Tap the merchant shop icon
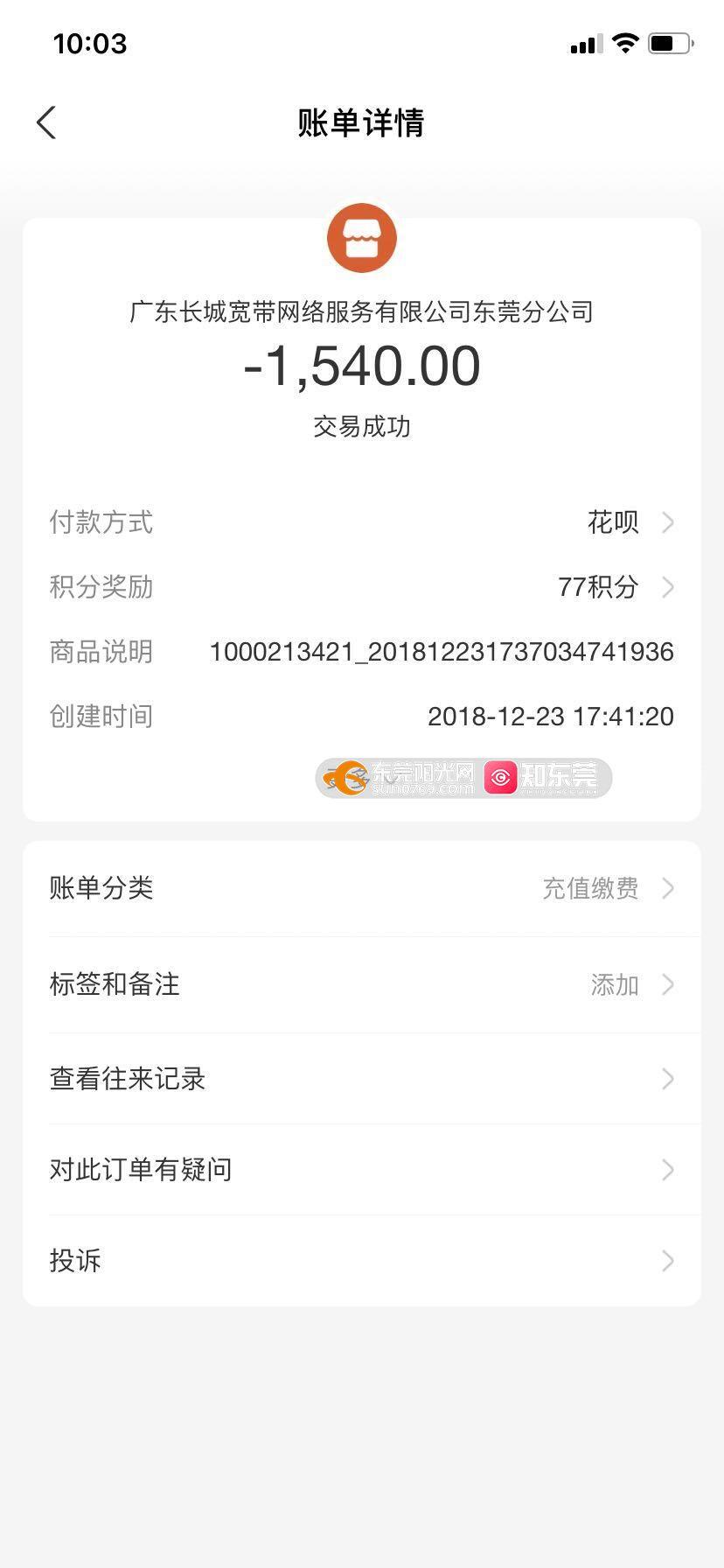This screenshot has width=724, height=1568. [x=362, y=238]
